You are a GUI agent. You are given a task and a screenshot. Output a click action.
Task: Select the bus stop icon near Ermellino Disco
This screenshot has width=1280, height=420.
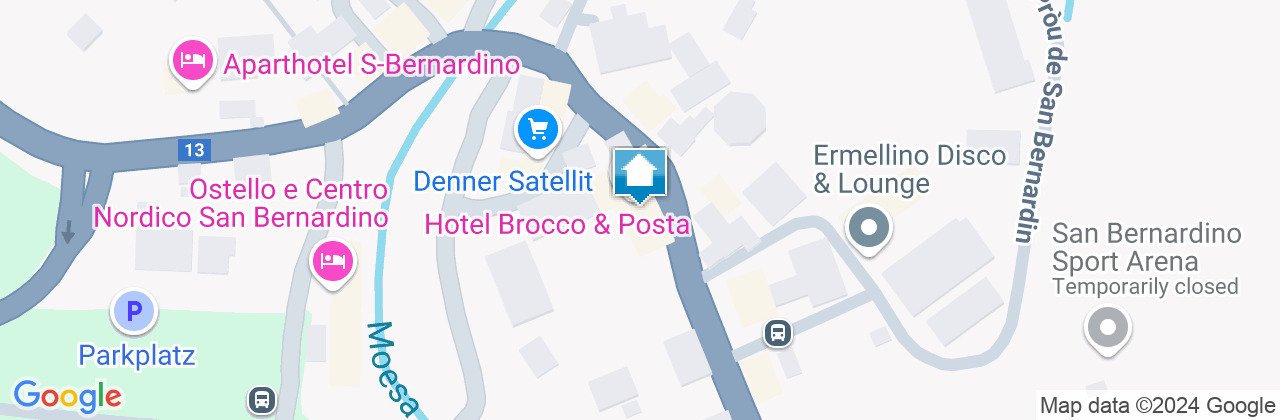776,333
